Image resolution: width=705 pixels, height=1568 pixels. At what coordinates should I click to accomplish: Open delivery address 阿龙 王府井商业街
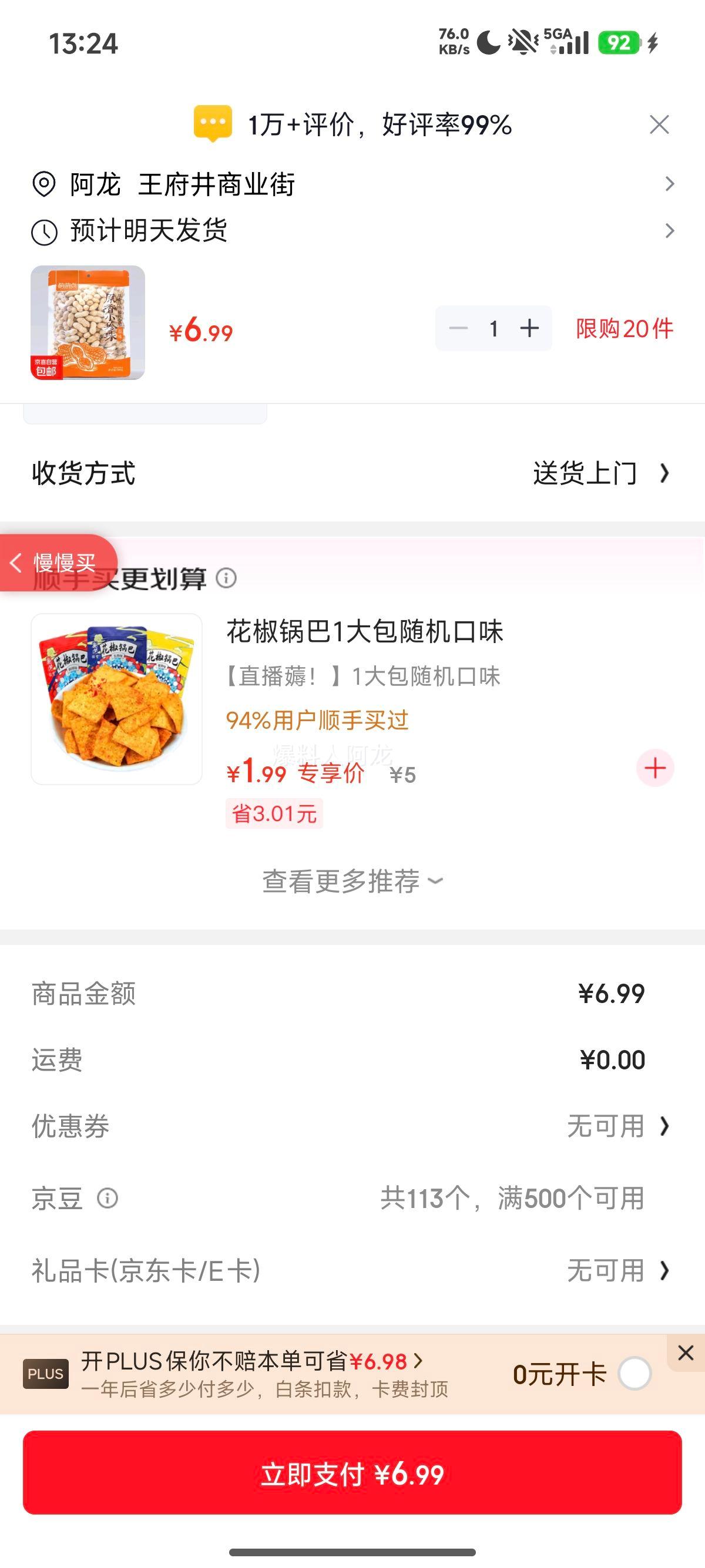(x=352, y=184)
